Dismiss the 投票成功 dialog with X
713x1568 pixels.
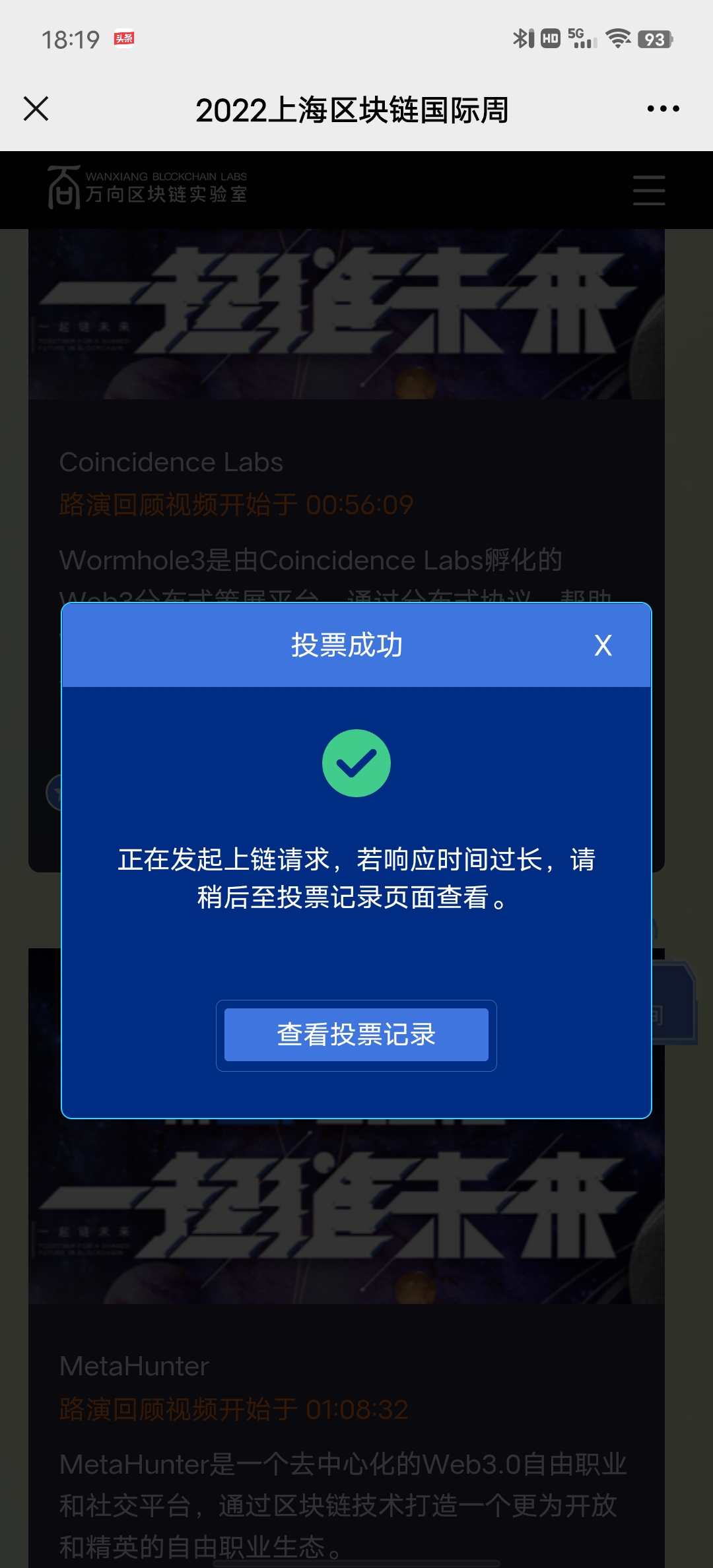pos(603,645)
